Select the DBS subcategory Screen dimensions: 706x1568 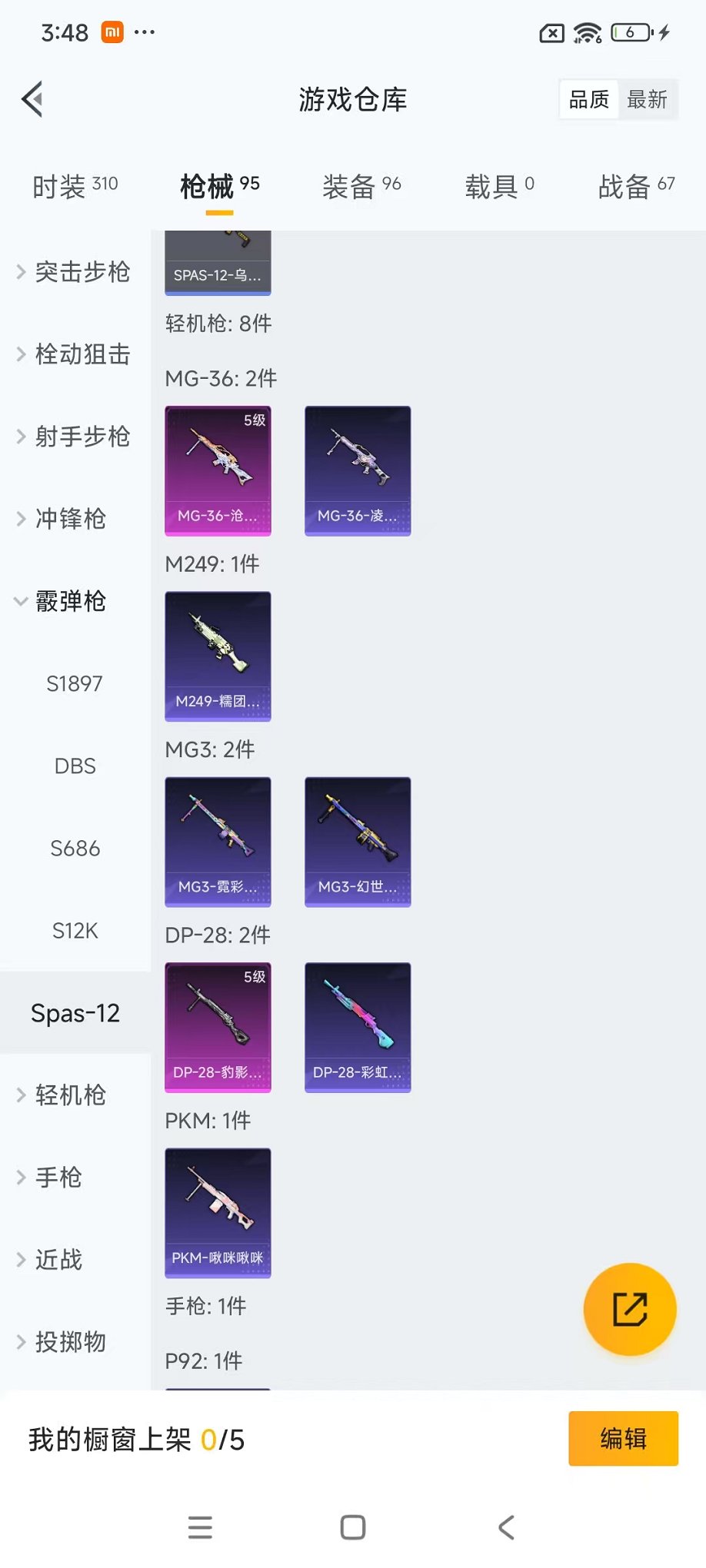click(75, 766)
